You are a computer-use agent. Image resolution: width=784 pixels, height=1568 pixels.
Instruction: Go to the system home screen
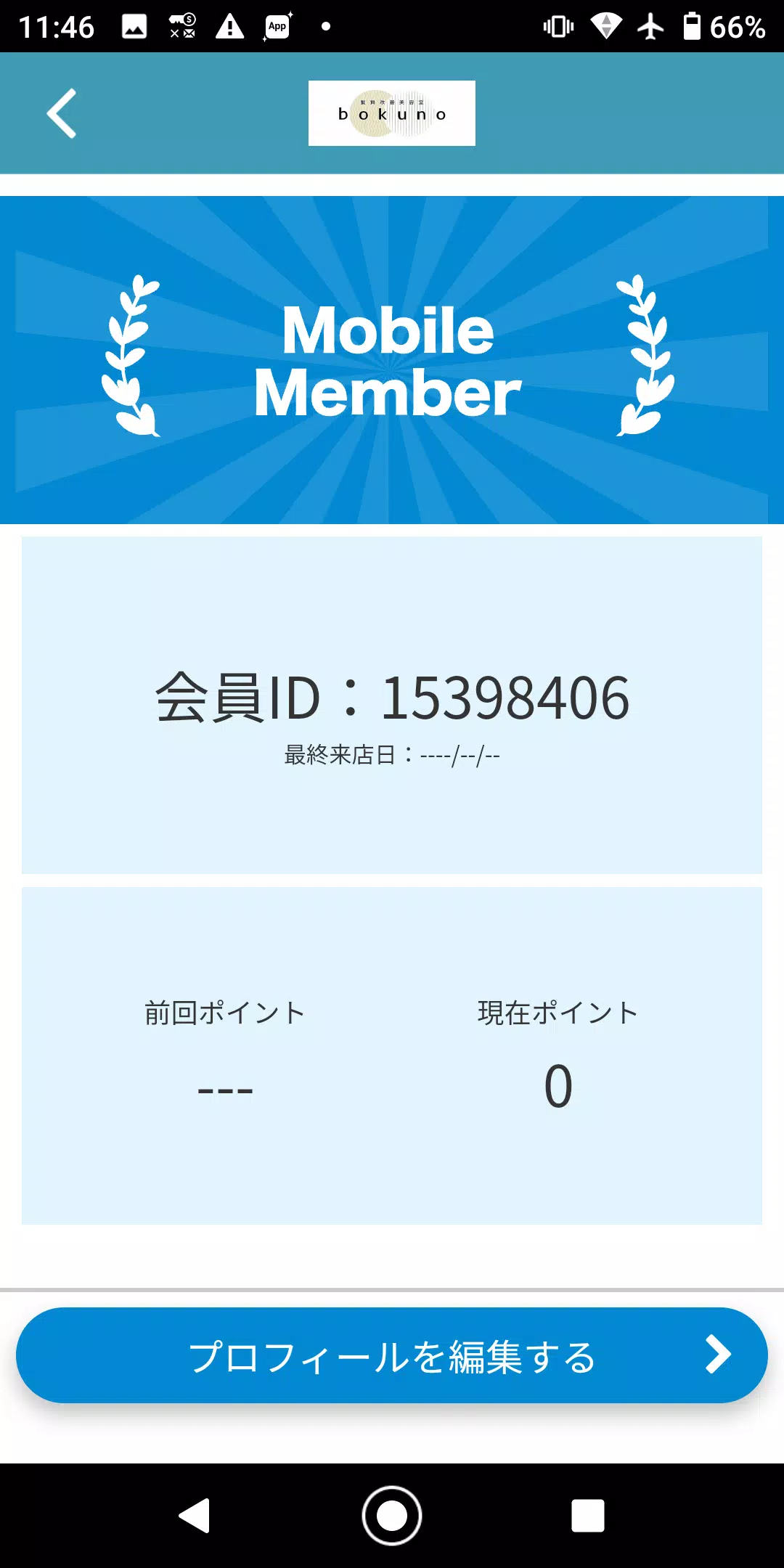coord(392,1516)
